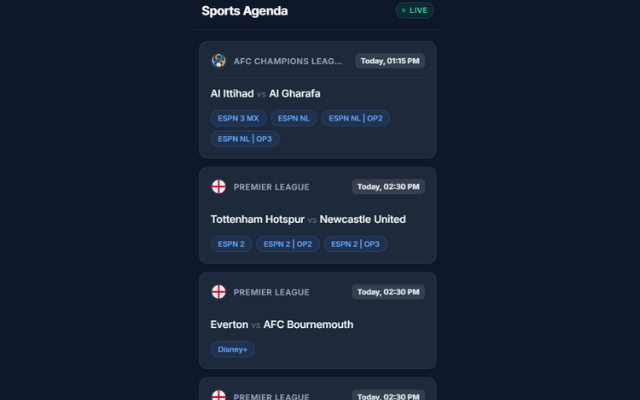Select the ESPN 2 | OP3 chip
Screen dimensions: 640x400
click(x=355, y=244)
